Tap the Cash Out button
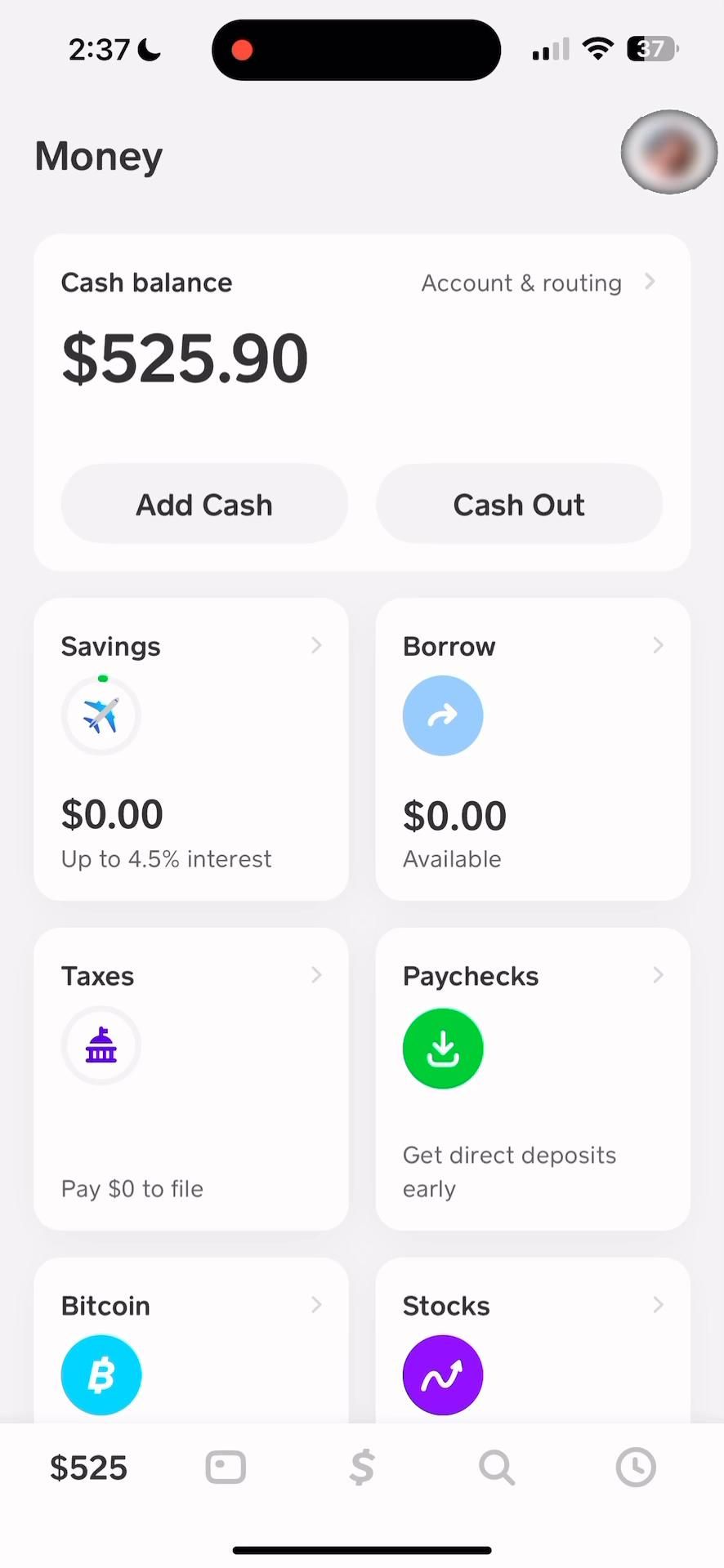 519,505
